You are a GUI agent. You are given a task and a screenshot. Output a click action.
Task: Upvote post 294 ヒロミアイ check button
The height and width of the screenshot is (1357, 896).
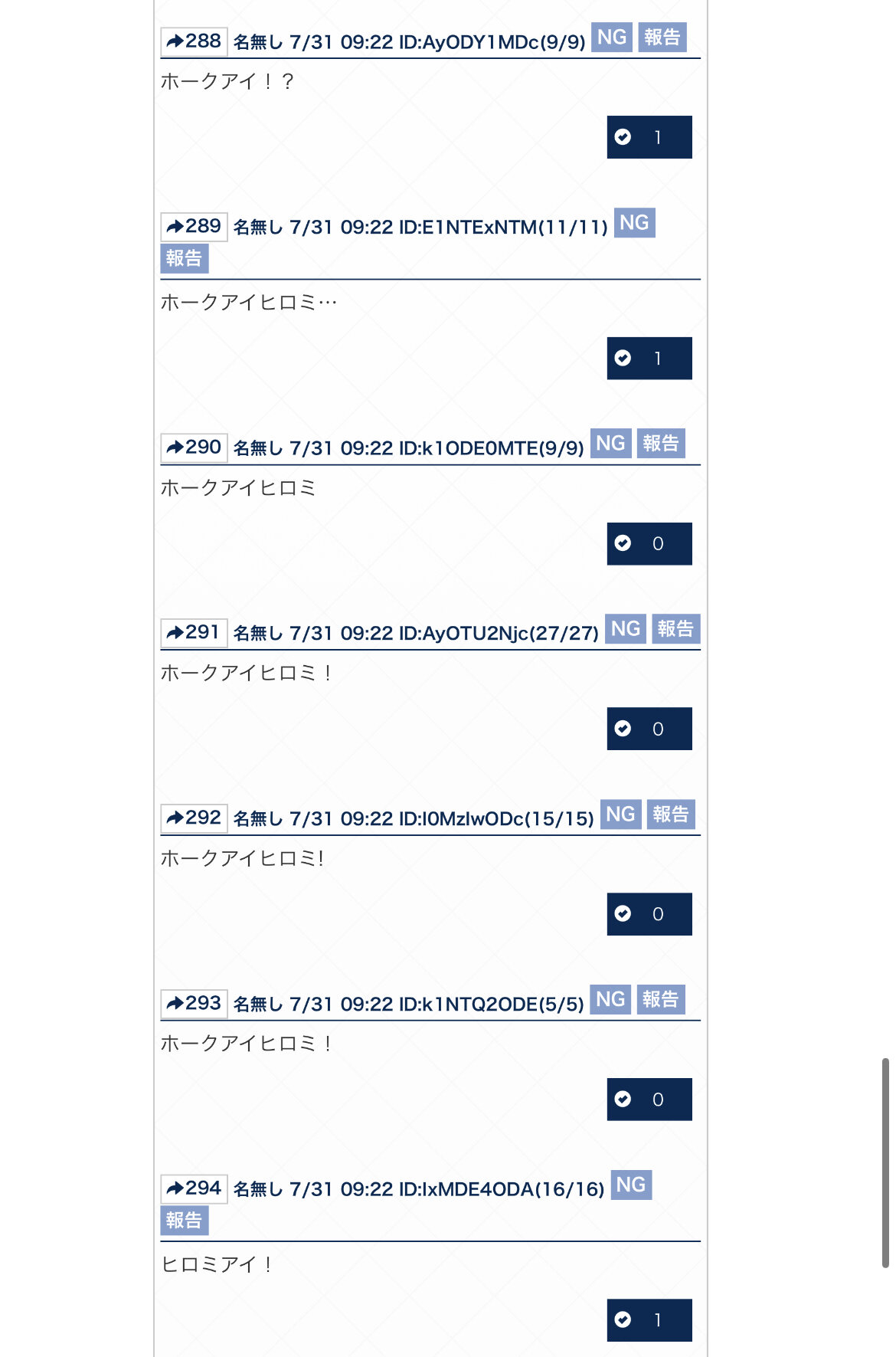(649, 1320)
